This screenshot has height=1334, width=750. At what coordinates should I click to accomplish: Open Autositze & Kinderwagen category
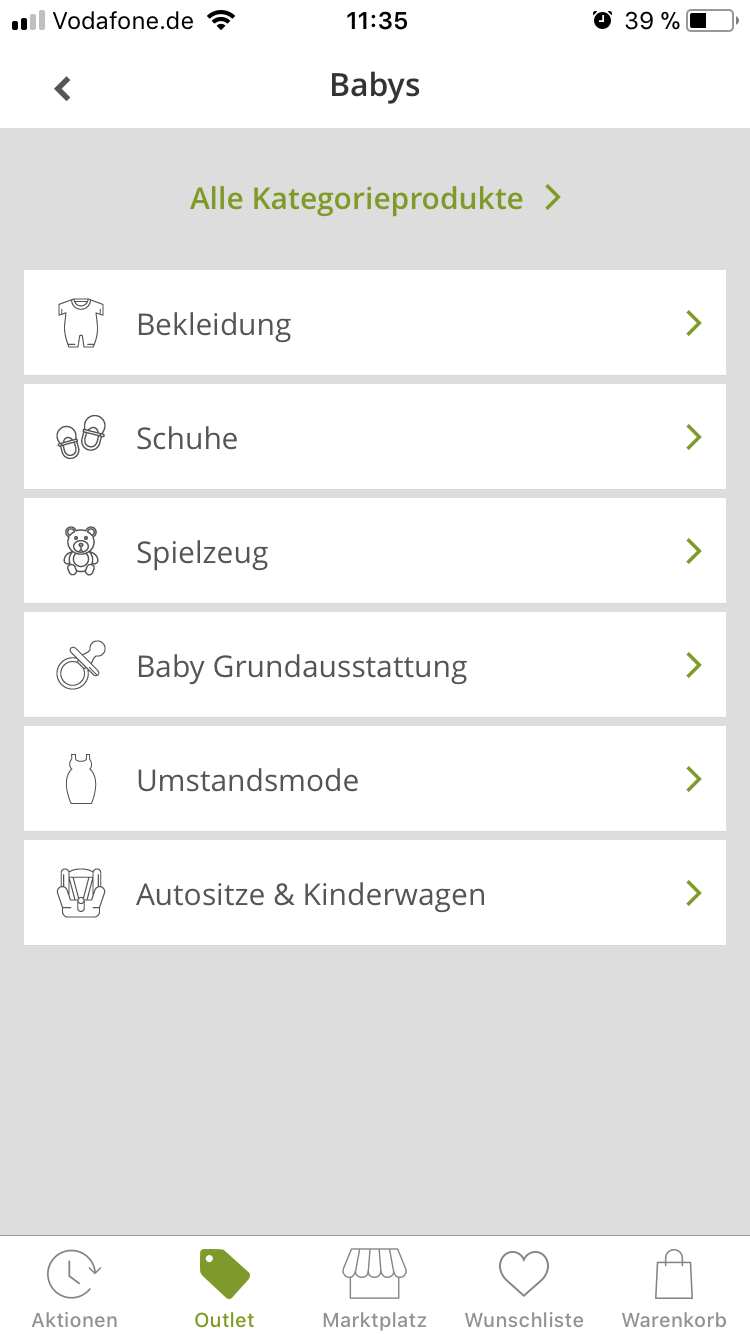click(374, 893)
